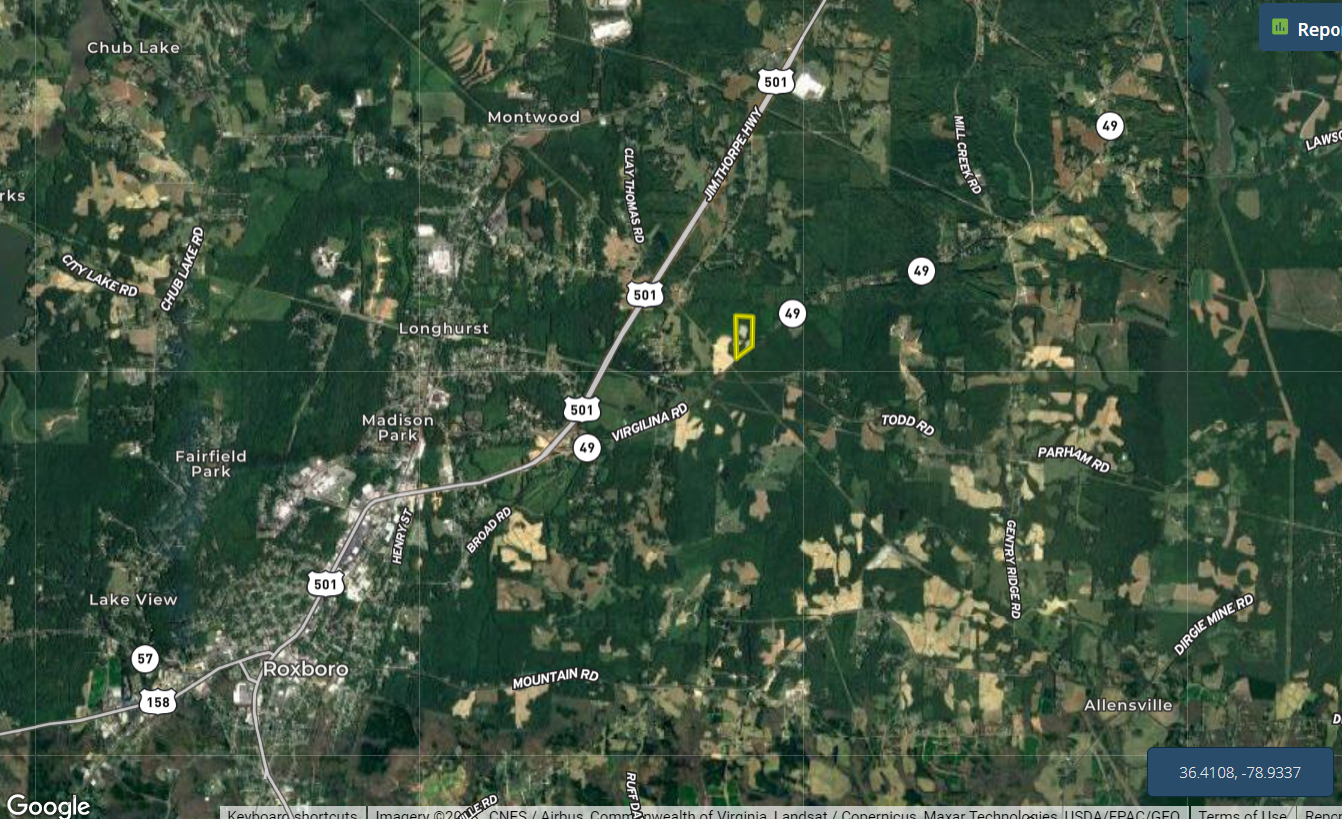Open Keyboard shortcuts link

tap(291, 814)
